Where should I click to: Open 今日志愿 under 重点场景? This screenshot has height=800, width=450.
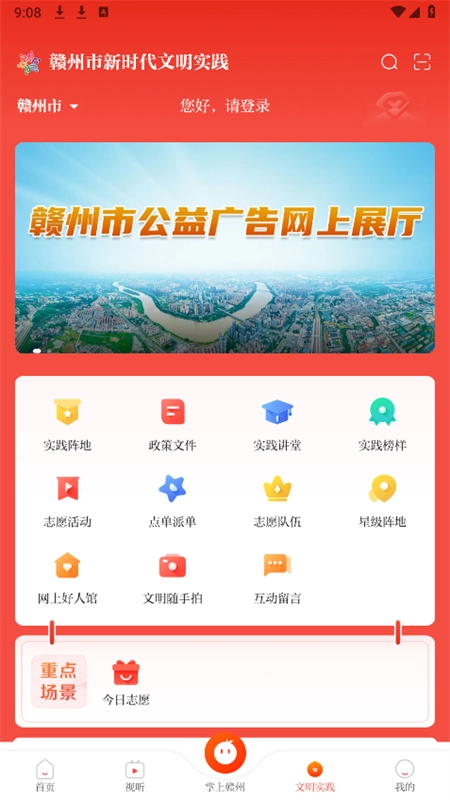pyautogui.click(x=126, y=682)
